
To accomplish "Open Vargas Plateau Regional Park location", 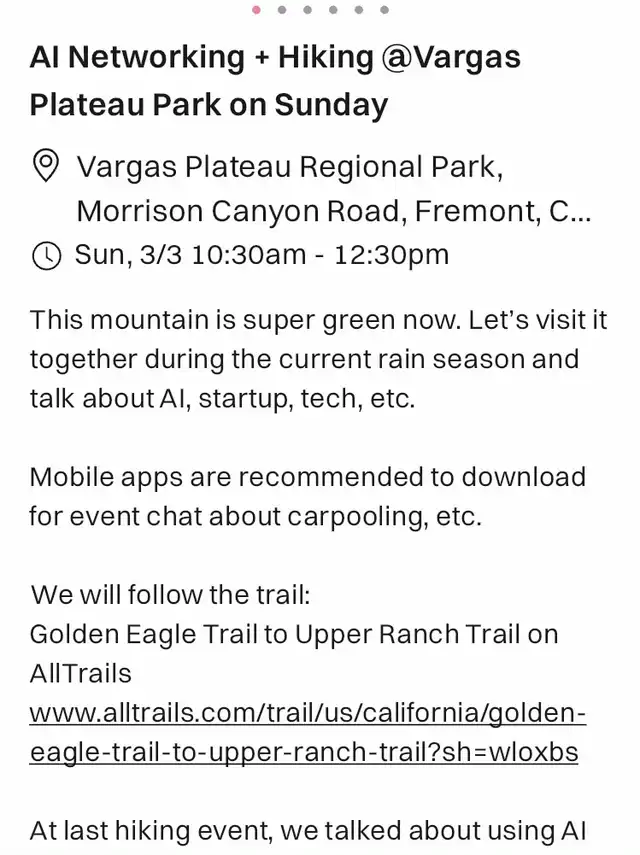I will pyautogui.click(x=290, y=166).
